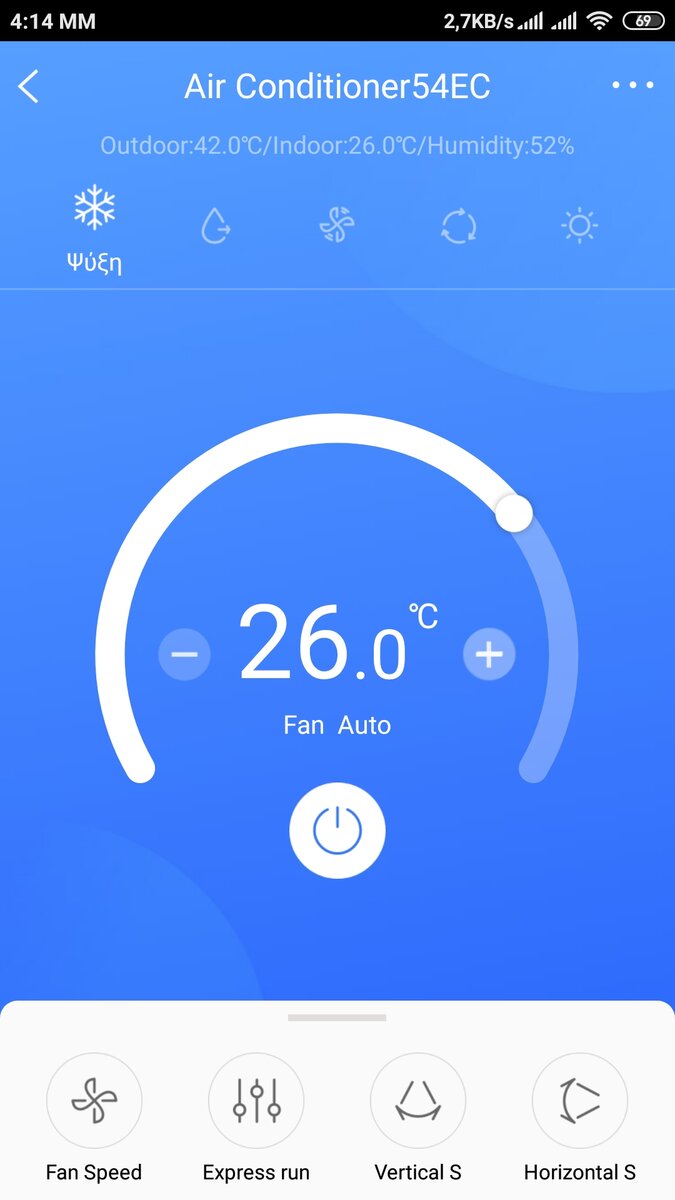675x1200 pixels.
Task: Switch to auto cycle mode
Action: coord(458,226)
